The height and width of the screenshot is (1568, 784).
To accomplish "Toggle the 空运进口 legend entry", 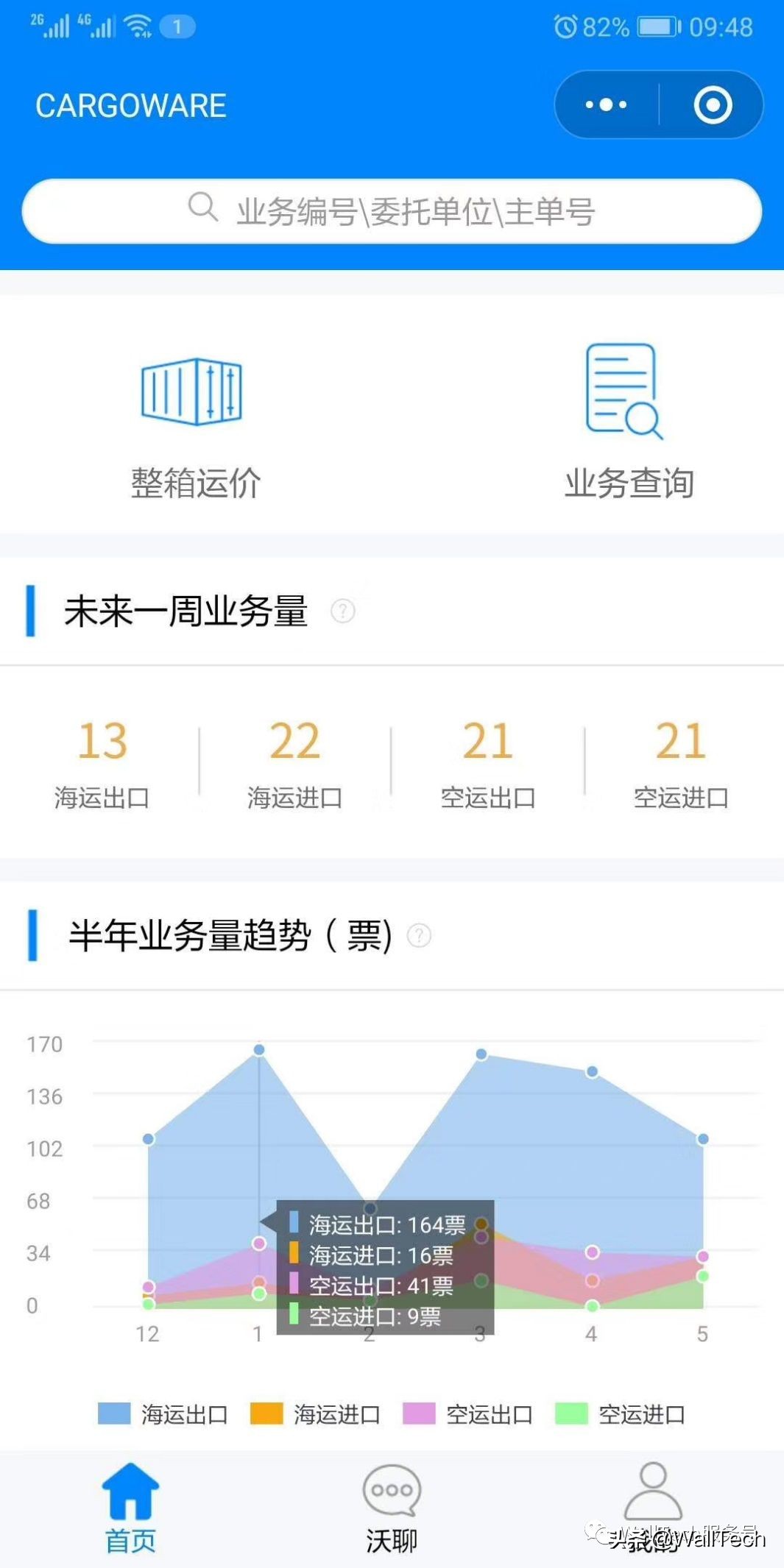I will [x=574, y=1413].
